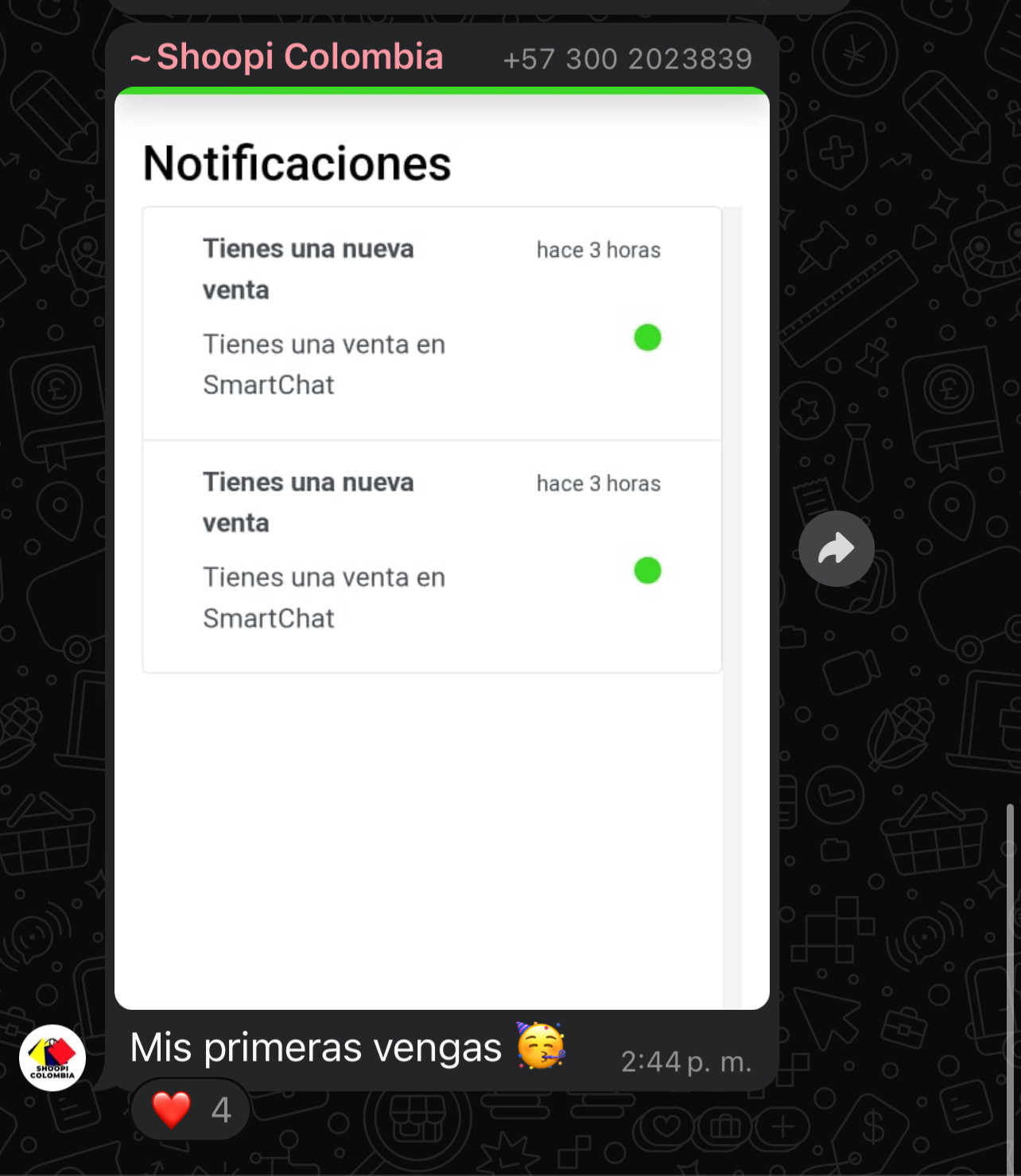Open the shared Notificaciones screenshot image
This screenshot has width=1021, height=1176.
[441, 549]
